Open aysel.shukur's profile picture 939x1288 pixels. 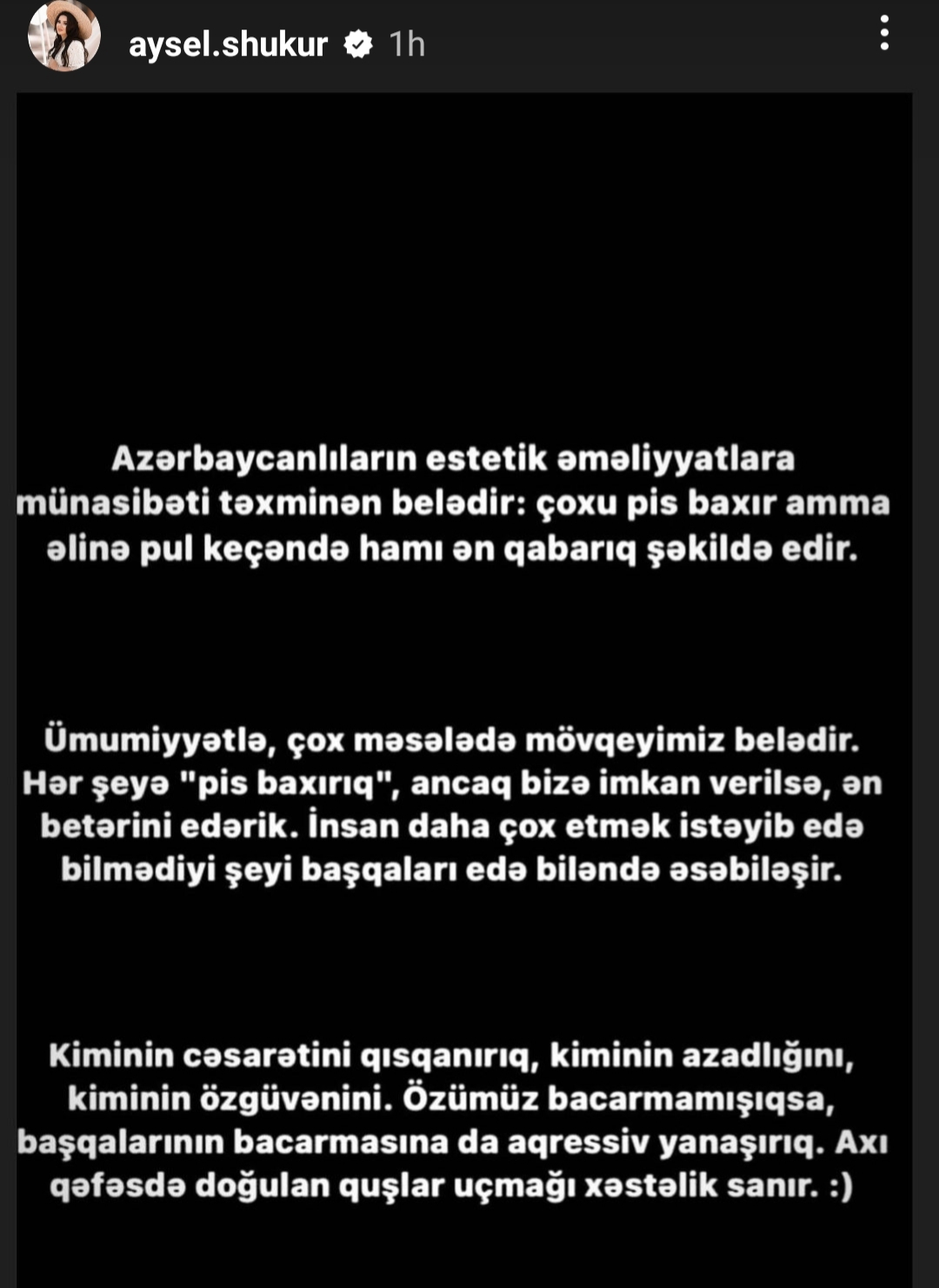pyautogui.click(x=63, y=37)
